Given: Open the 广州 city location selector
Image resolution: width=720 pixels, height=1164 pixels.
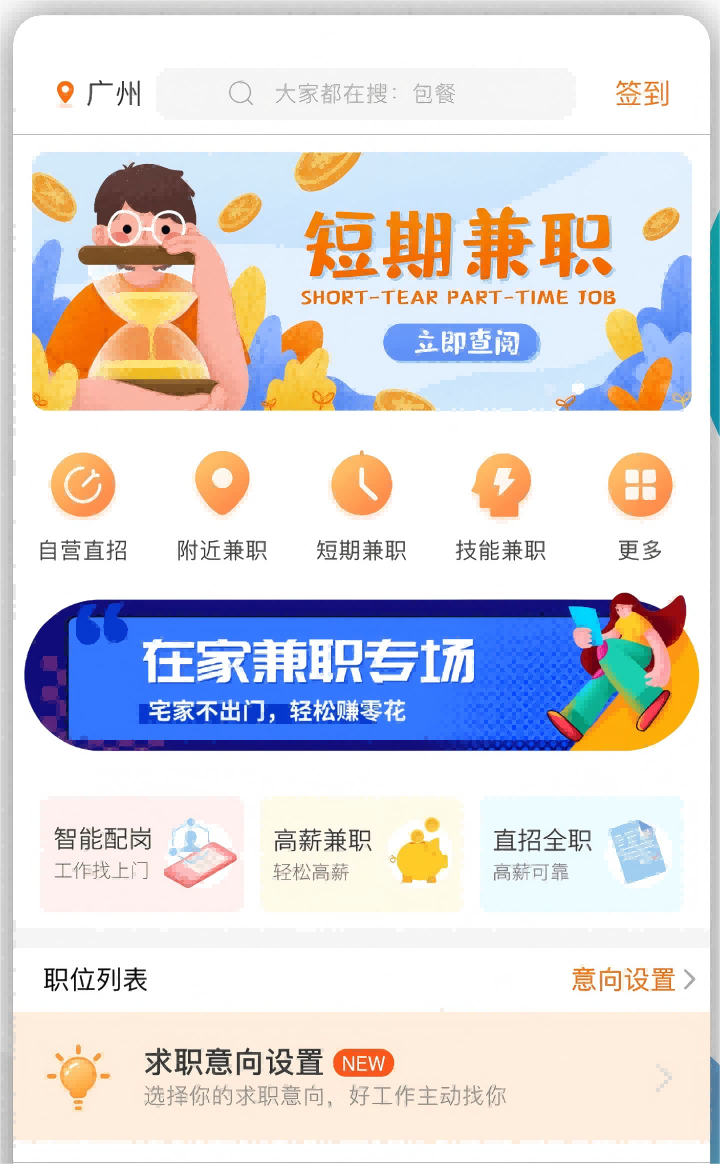Looking at the screenshot, I should coord(99,94).
